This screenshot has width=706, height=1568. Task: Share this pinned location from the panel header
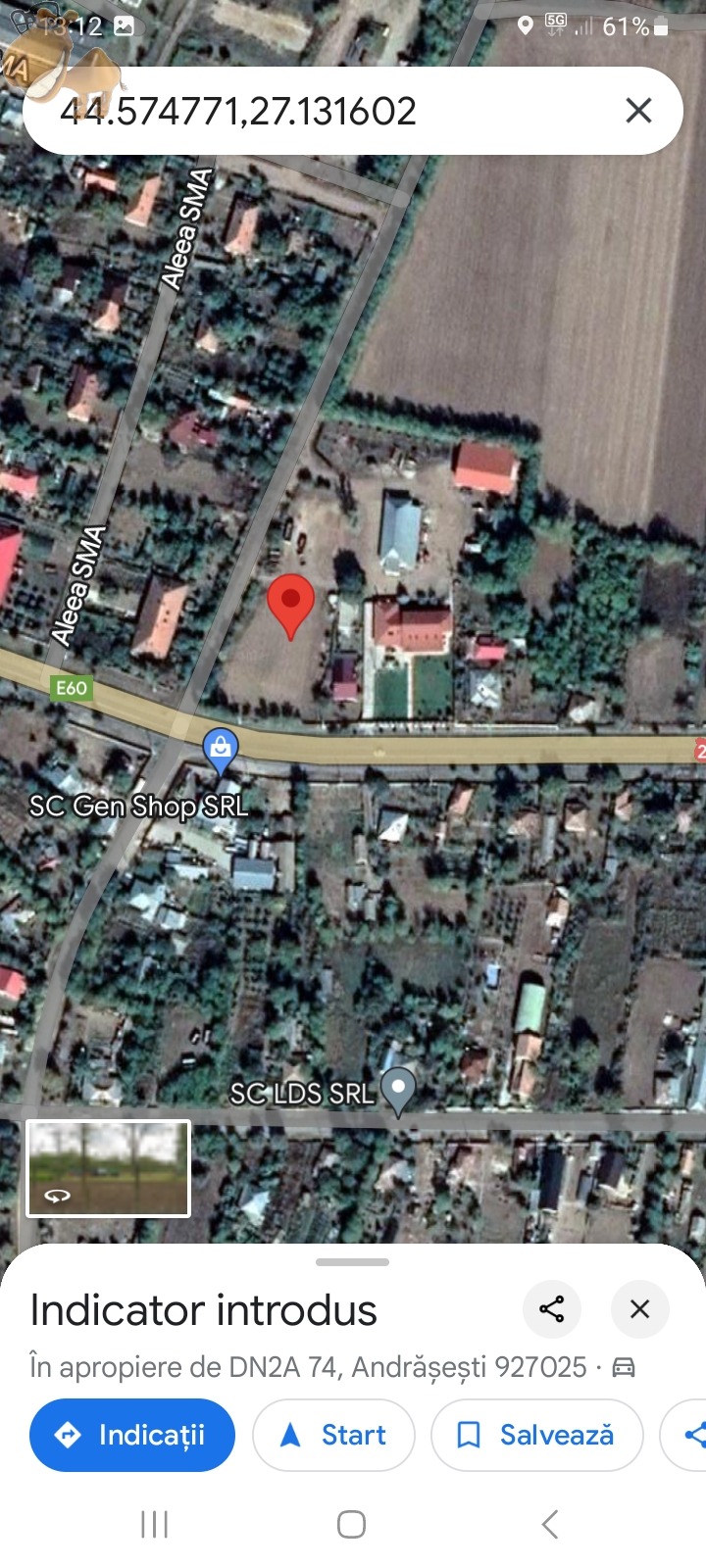tap(552, 1308)
